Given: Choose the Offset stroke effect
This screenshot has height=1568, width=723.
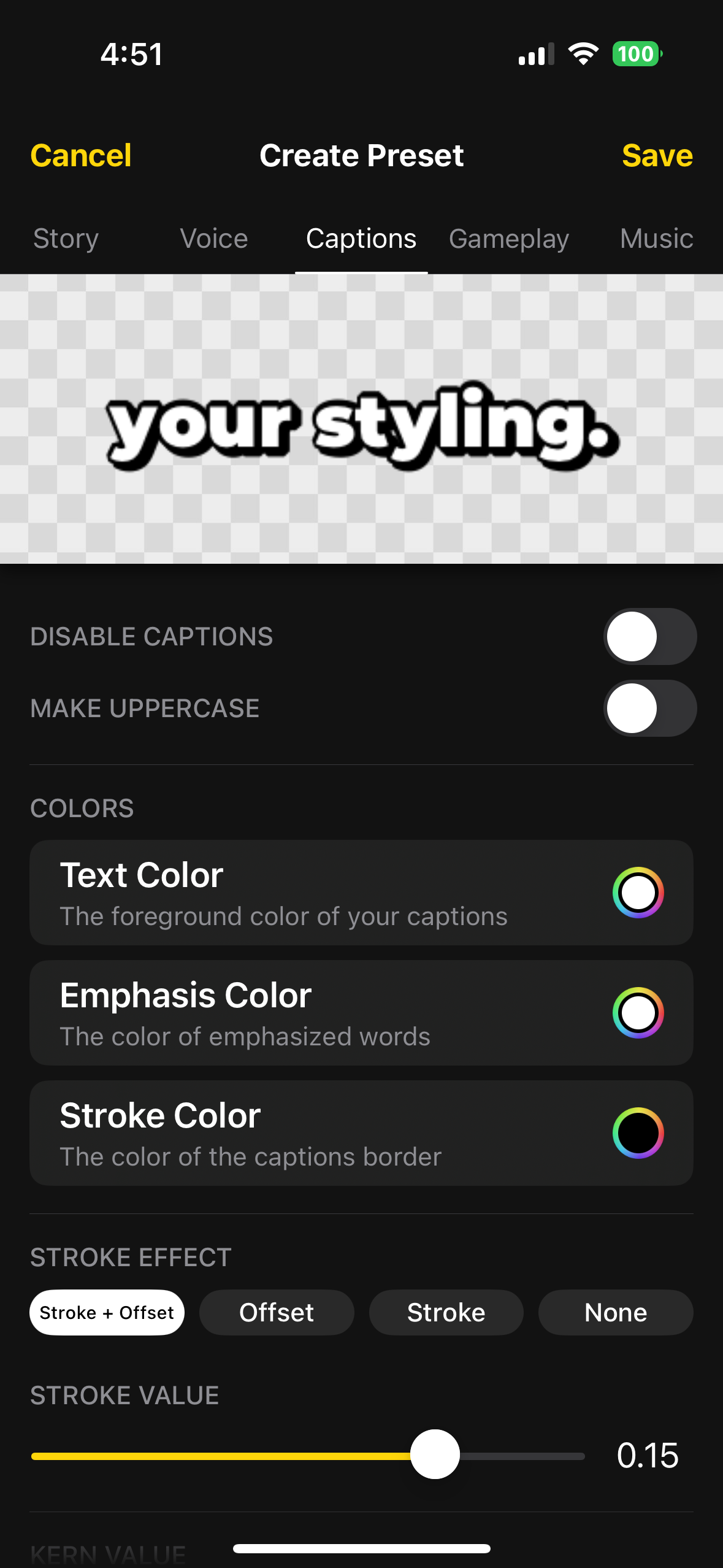Looking at the screenshot, I should tap(277, 1312).
